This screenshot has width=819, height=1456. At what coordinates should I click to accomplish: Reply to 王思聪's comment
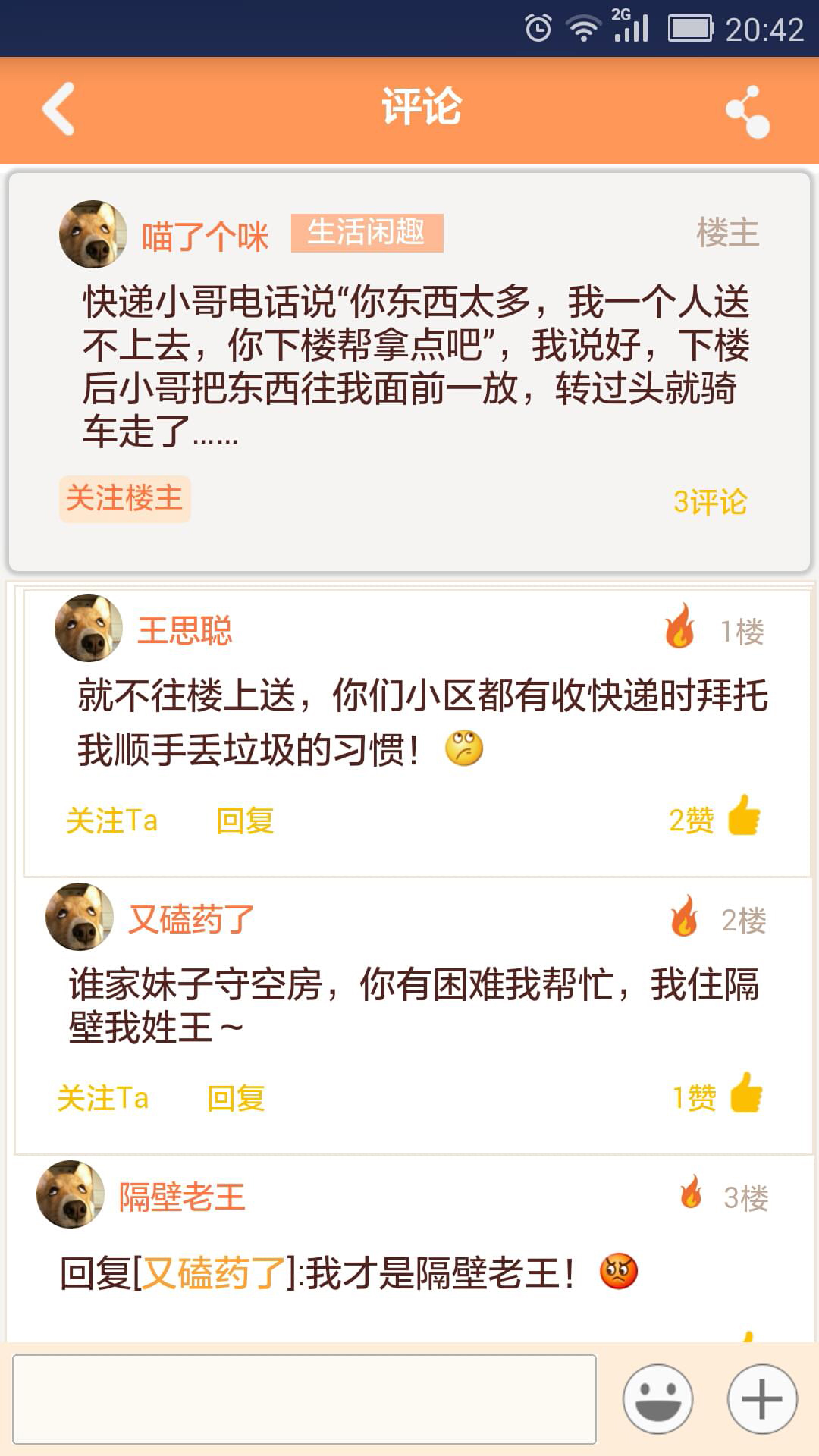tap(245, 821)
